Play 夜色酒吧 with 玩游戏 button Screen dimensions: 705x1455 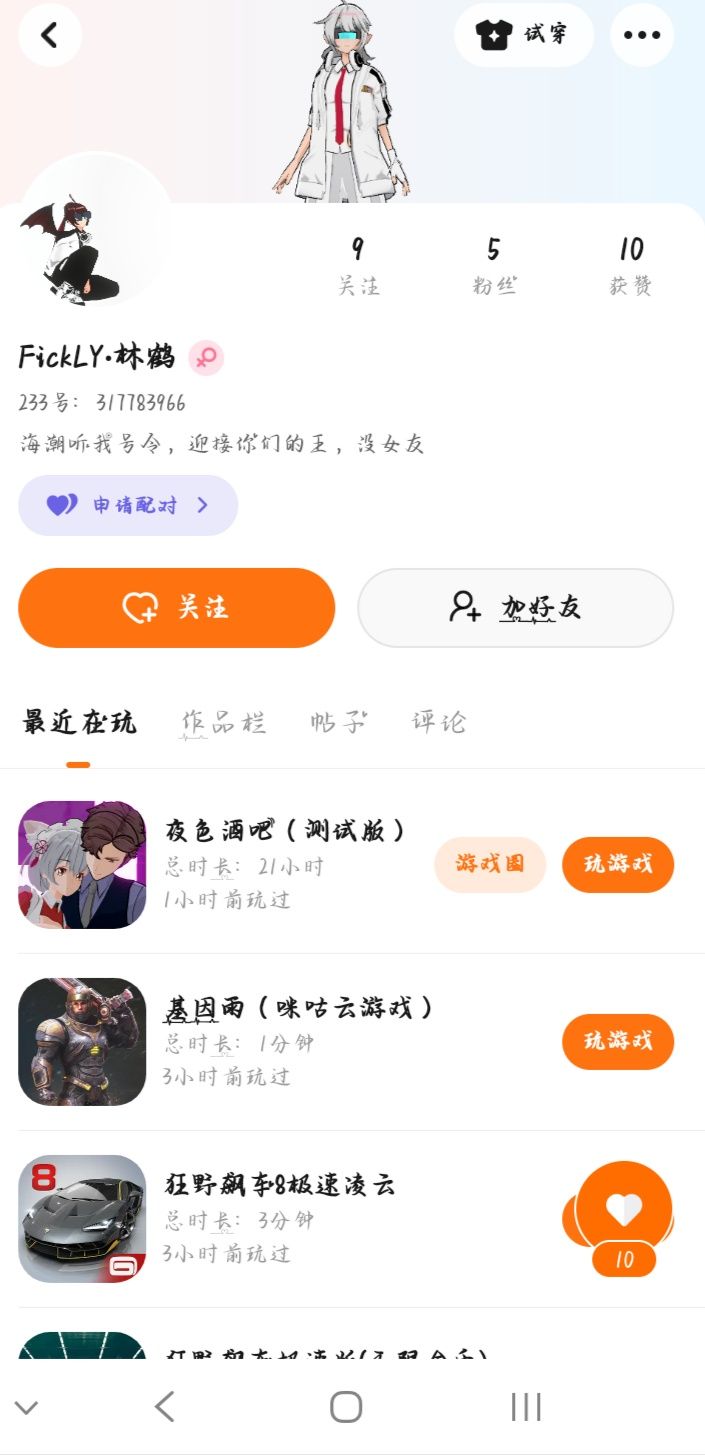[617, 864]
